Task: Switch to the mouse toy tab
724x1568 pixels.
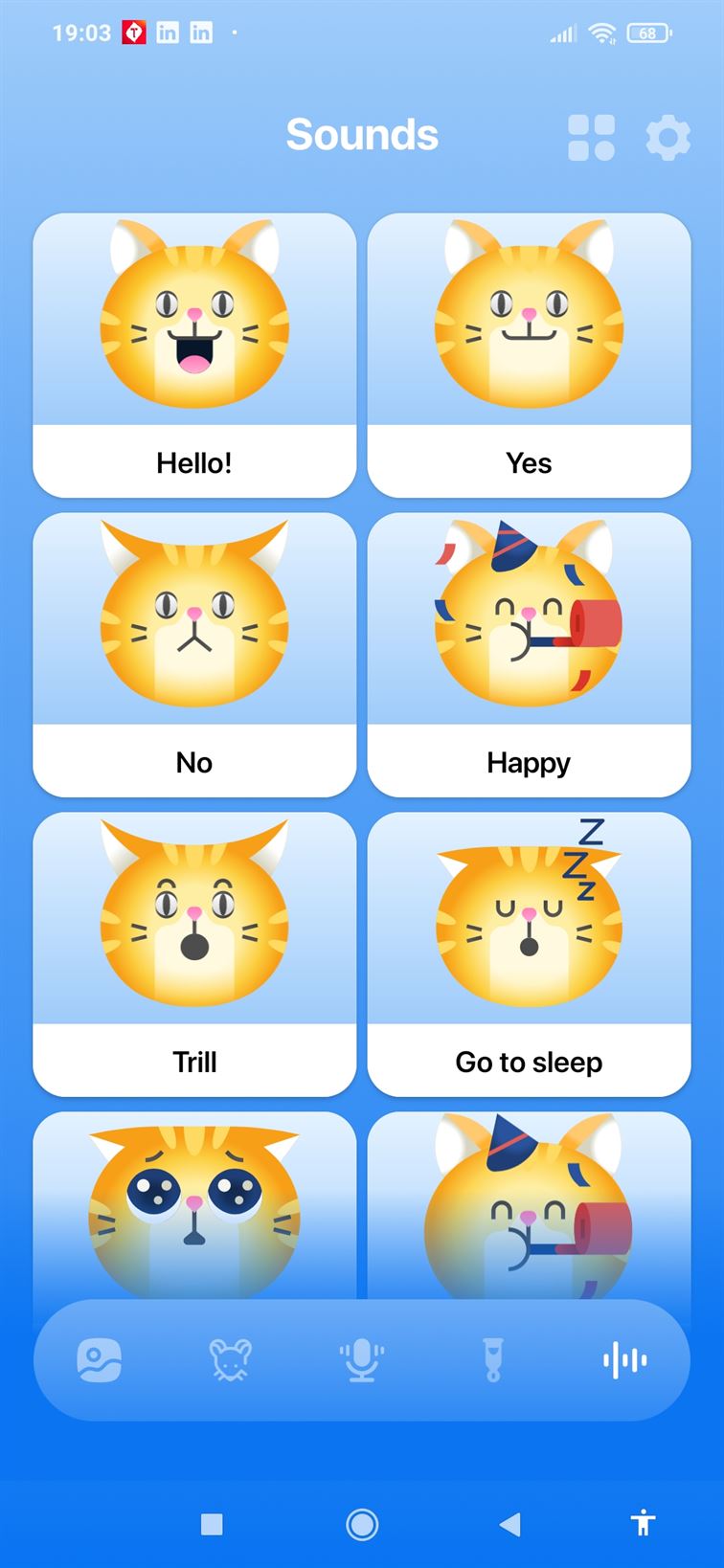Action: (230, 1360)
